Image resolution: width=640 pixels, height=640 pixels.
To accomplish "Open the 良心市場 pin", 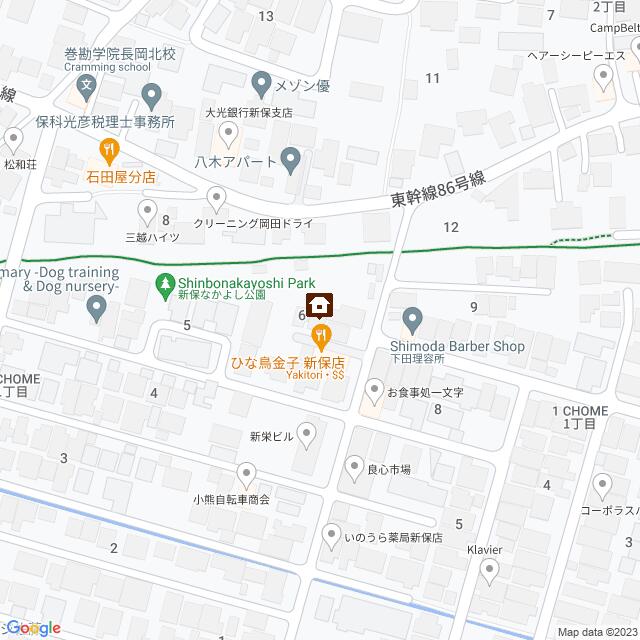I will coord(353,464).
